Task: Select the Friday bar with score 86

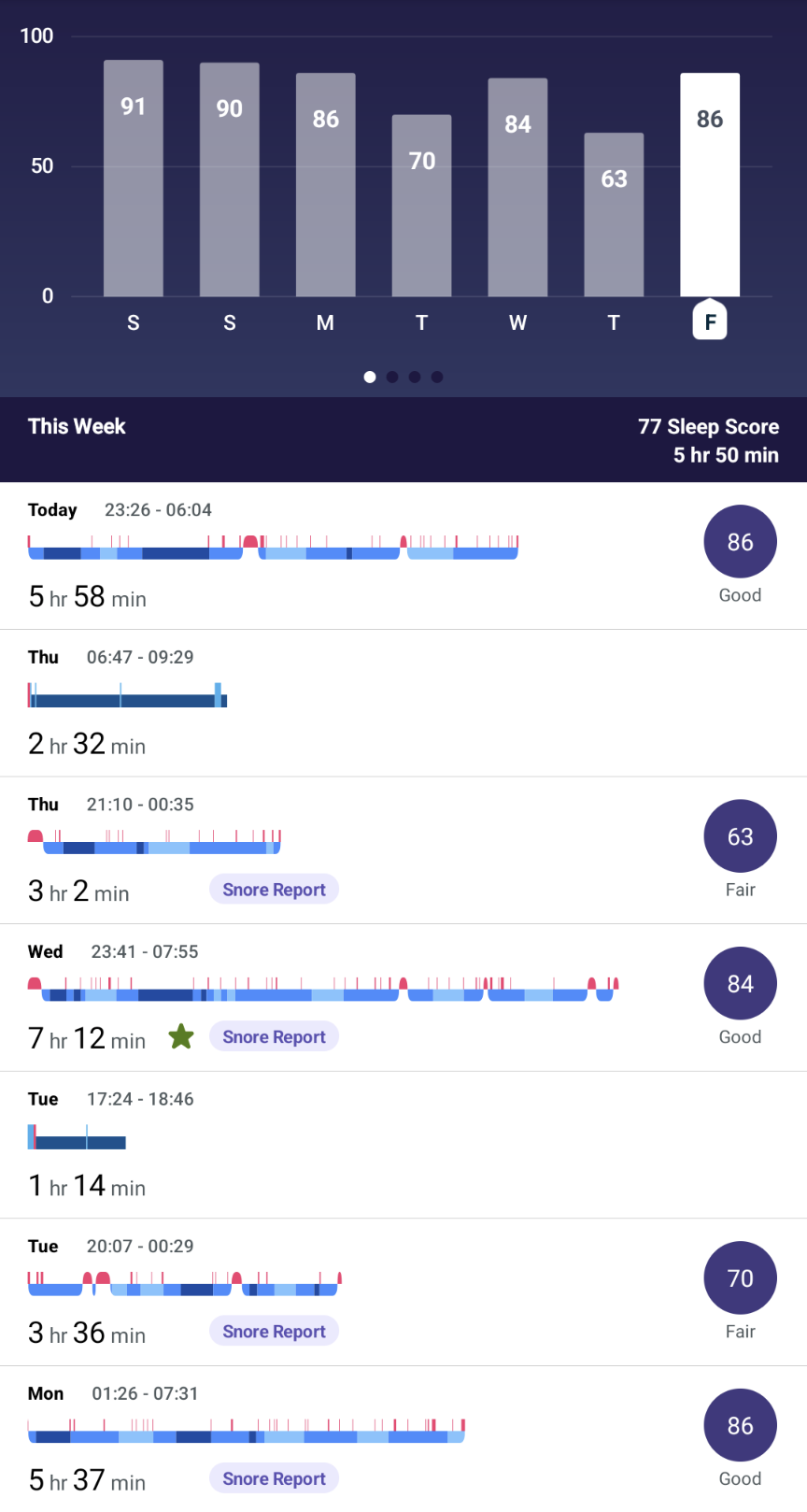Action: (710, 185)
